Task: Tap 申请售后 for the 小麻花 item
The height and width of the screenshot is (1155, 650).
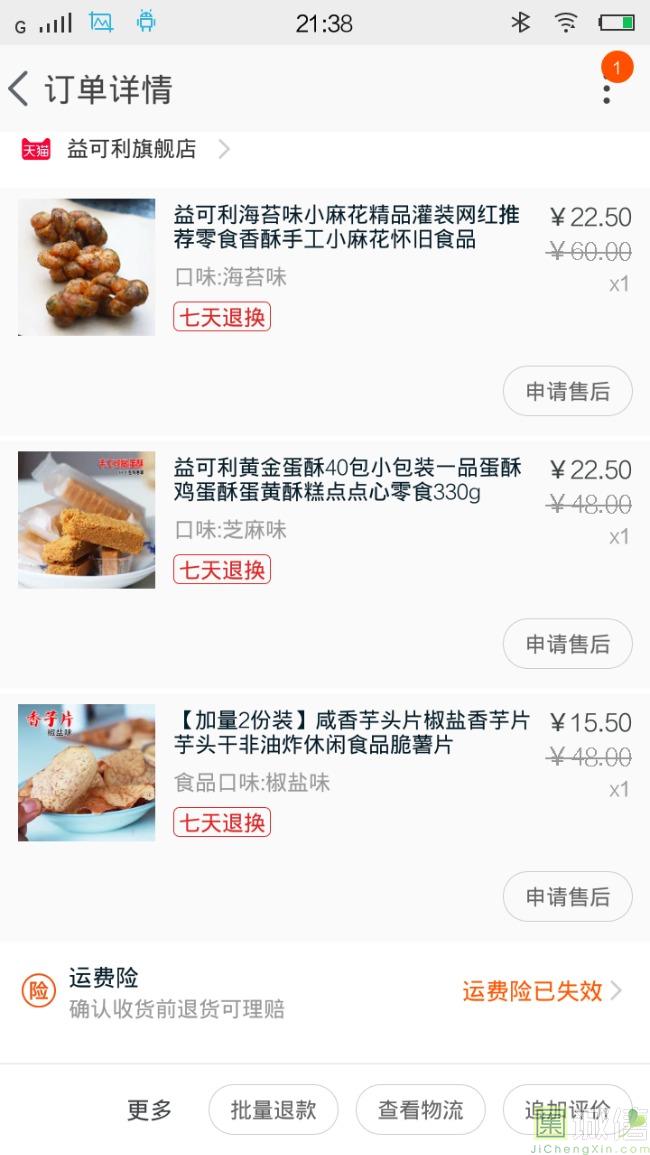Action: 567,392
